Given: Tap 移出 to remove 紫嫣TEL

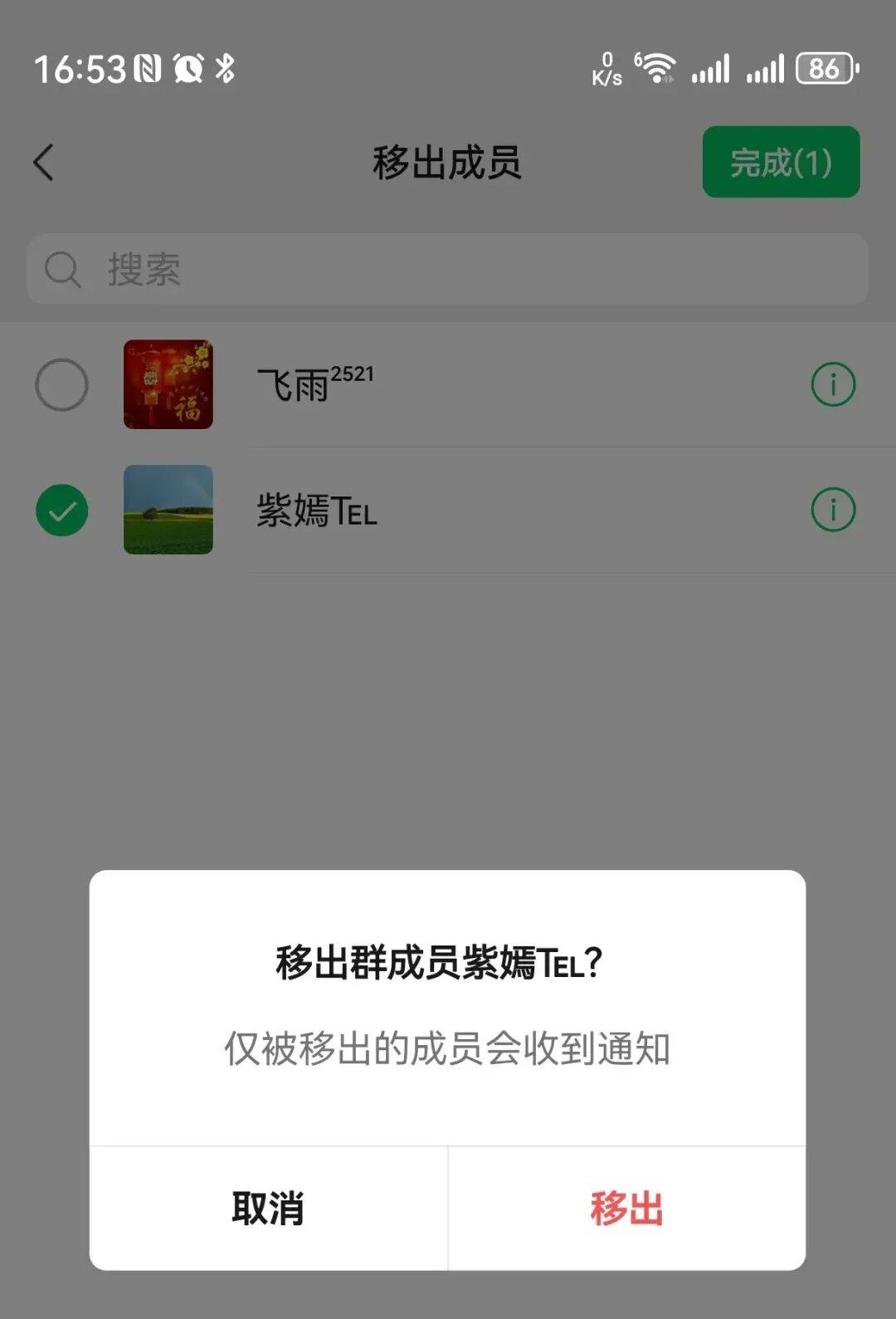Looking at the screenshot, I should (x=626, y=1211).
